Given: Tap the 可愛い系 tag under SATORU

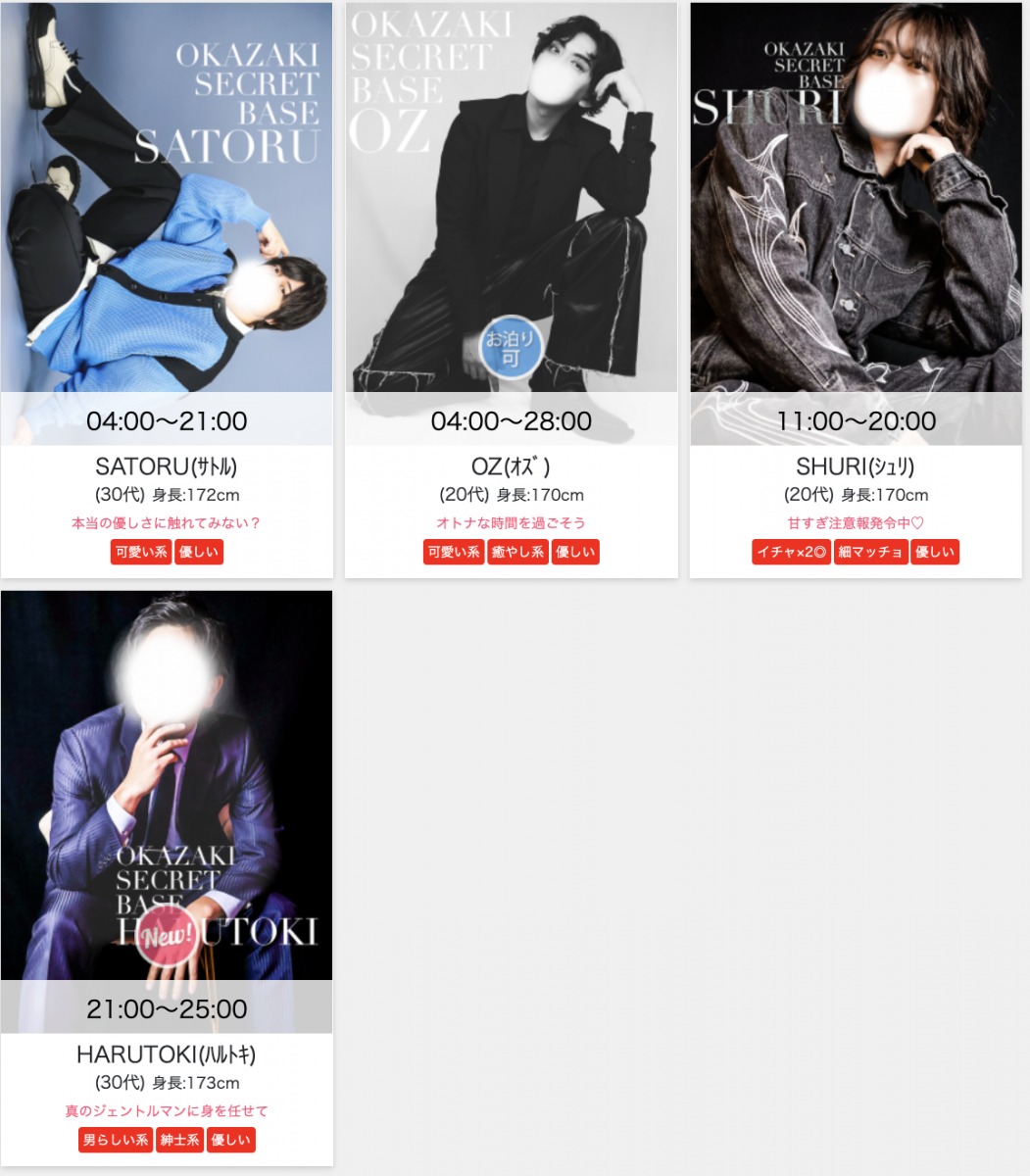Looking at the screenshot, I should coord(141,553).
